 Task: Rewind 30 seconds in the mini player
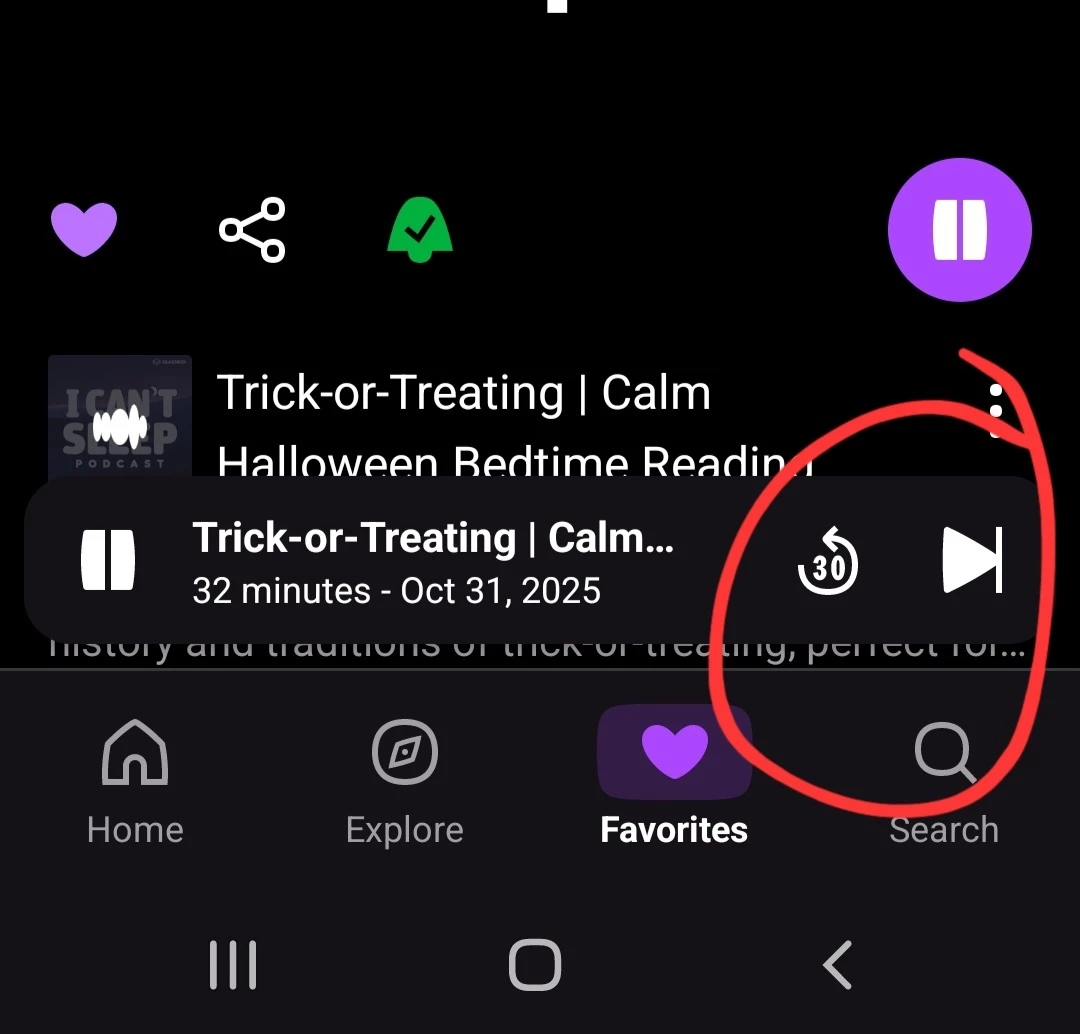828,562
